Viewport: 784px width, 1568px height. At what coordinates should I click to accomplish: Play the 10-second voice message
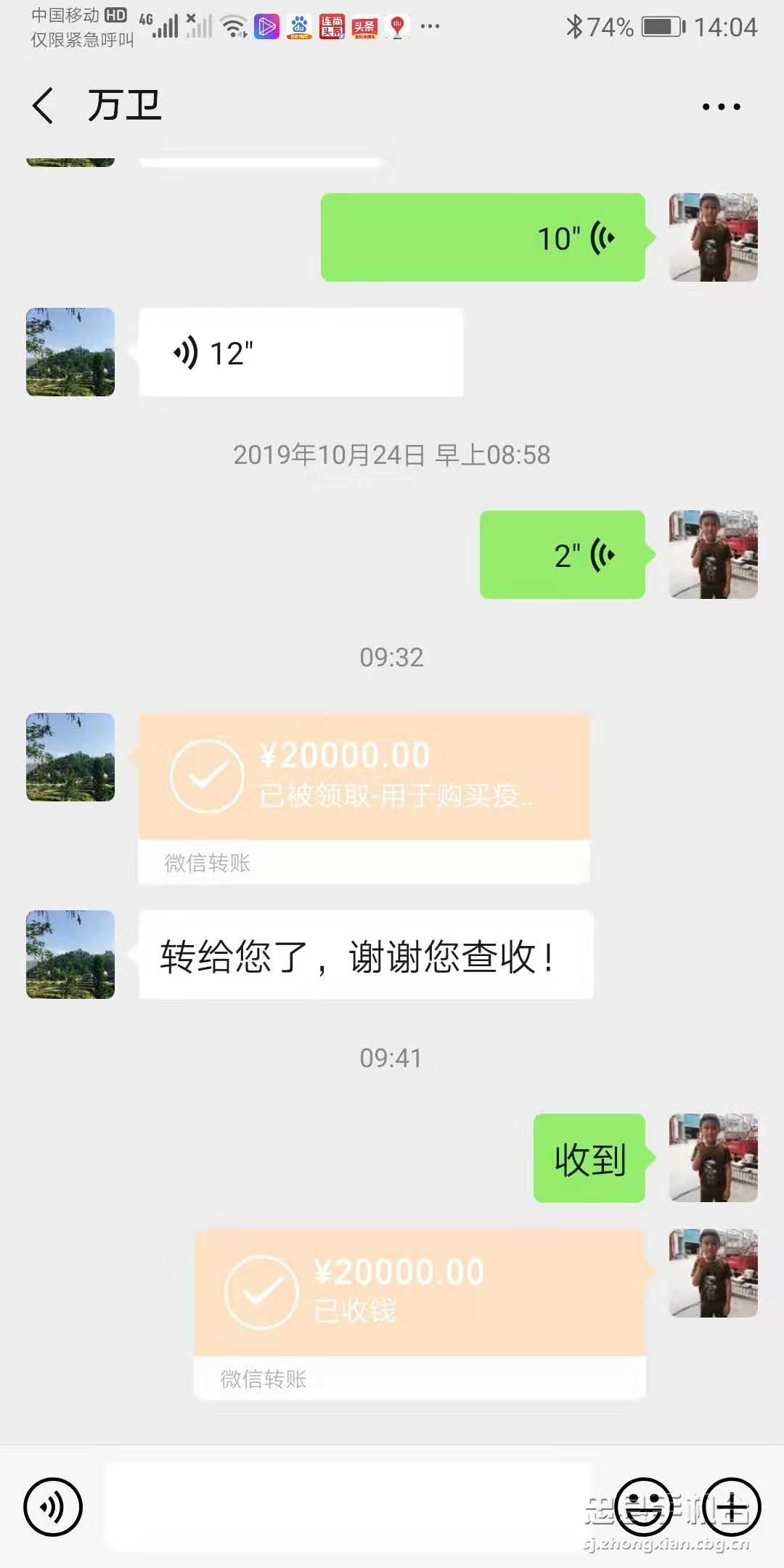[x=483, y=237]
